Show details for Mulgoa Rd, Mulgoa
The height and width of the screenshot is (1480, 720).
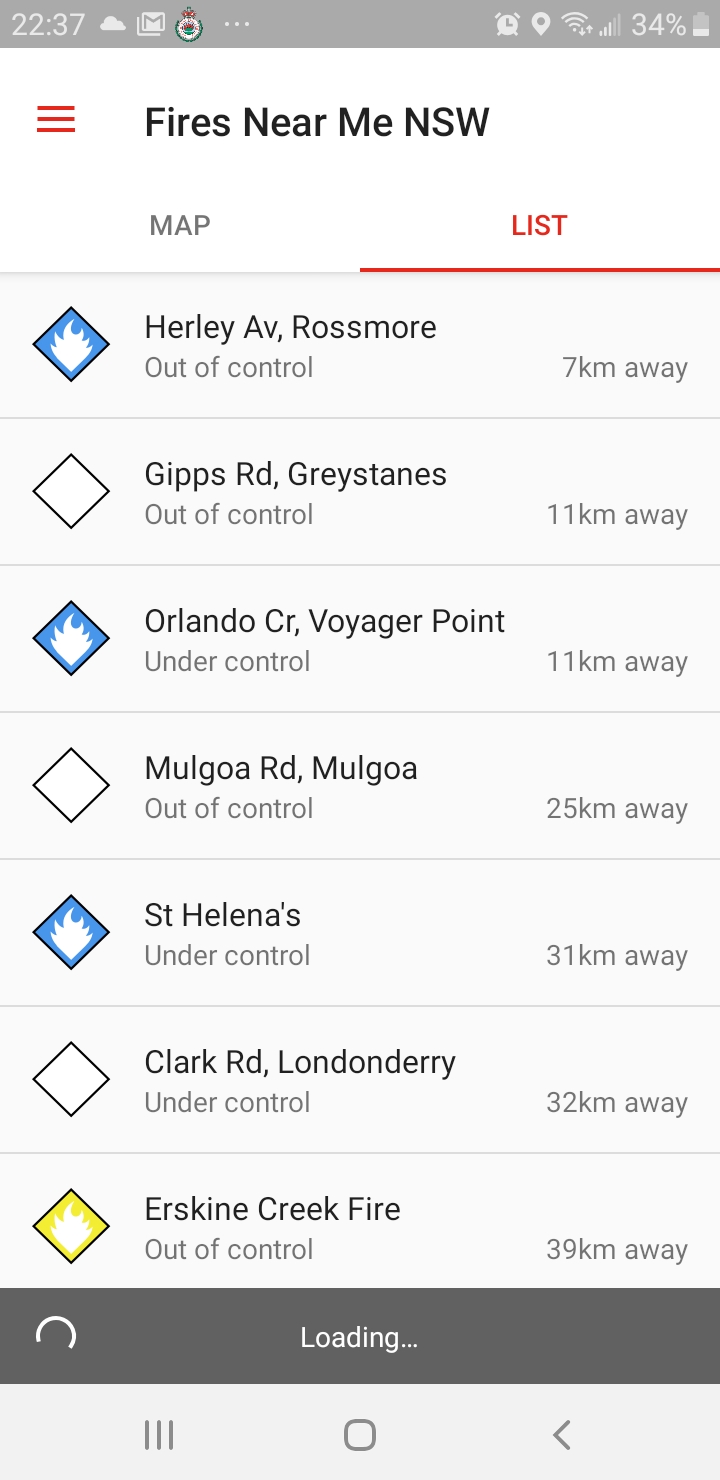point(360,787)
